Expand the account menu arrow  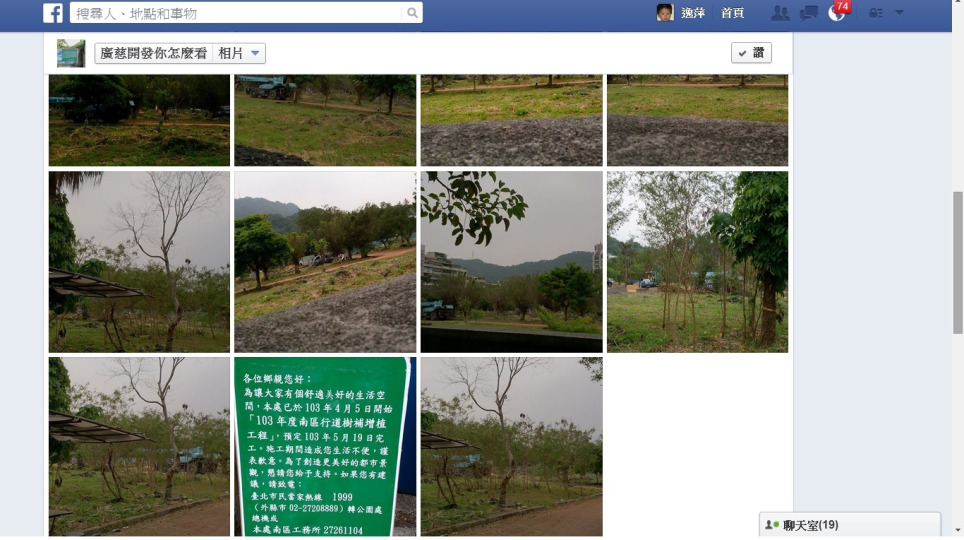898,13
